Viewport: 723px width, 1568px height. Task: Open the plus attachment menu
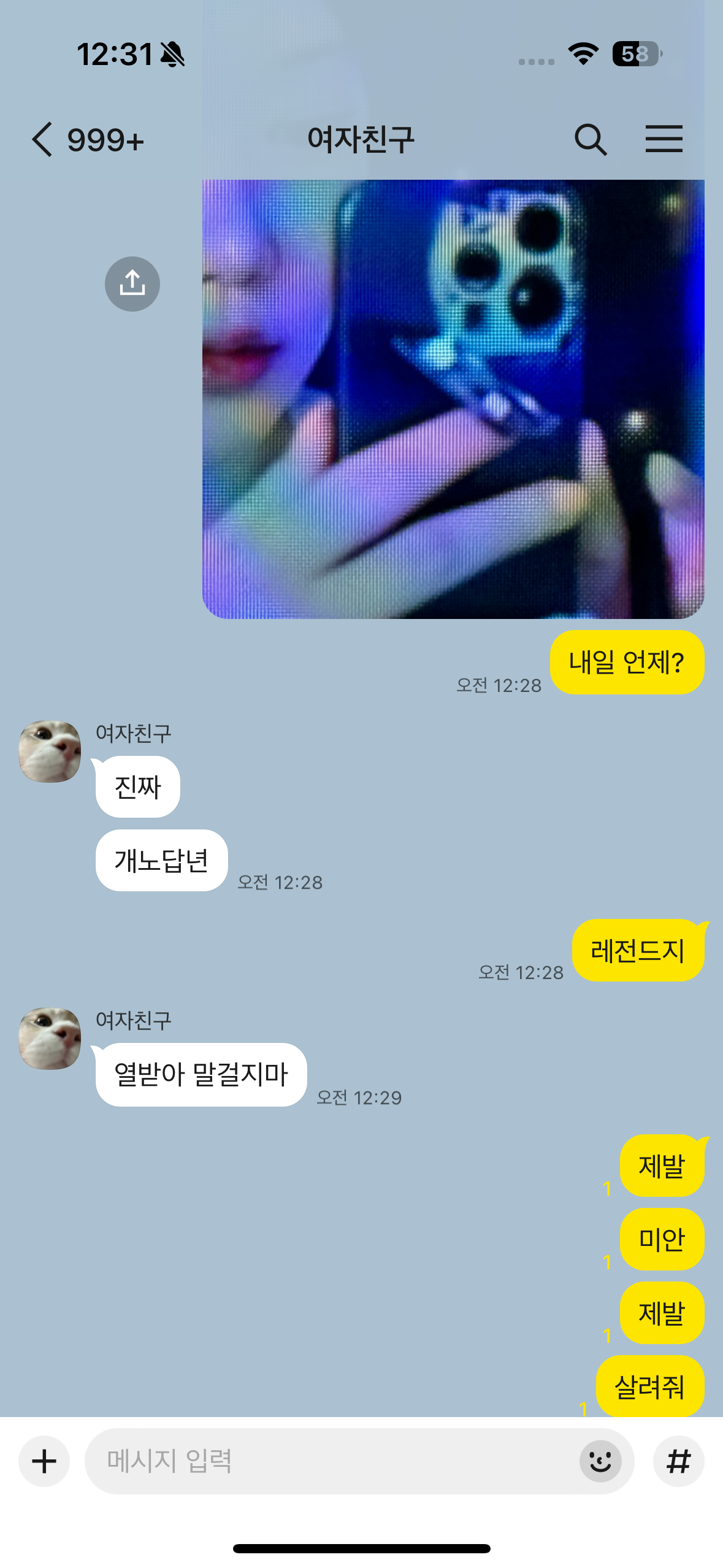pos(44,1461)
